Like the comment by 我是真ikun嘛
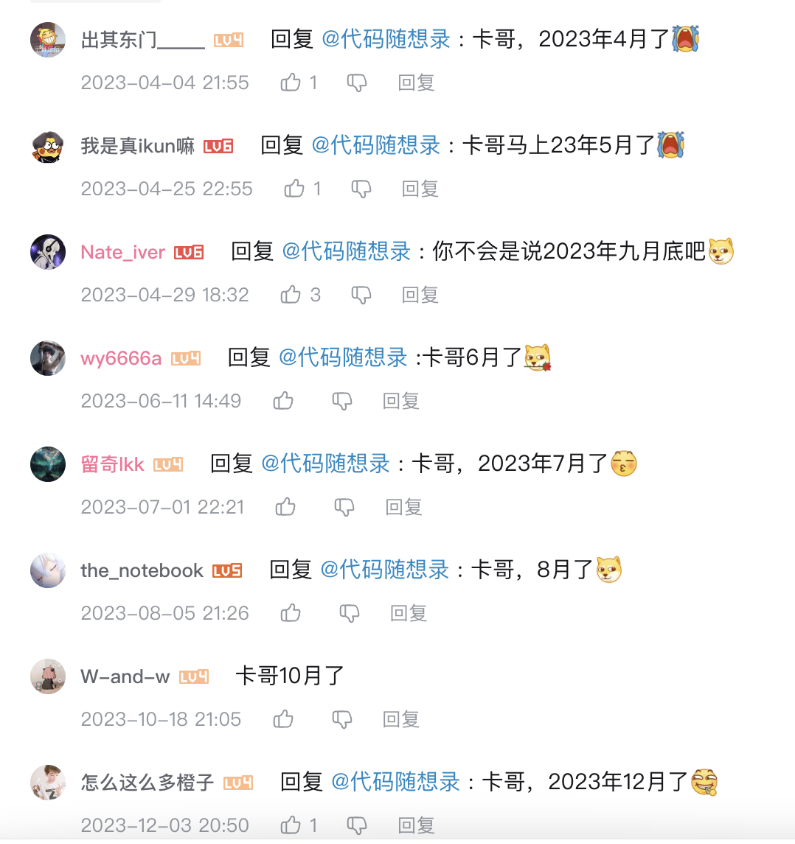 (x=295, y=189)
